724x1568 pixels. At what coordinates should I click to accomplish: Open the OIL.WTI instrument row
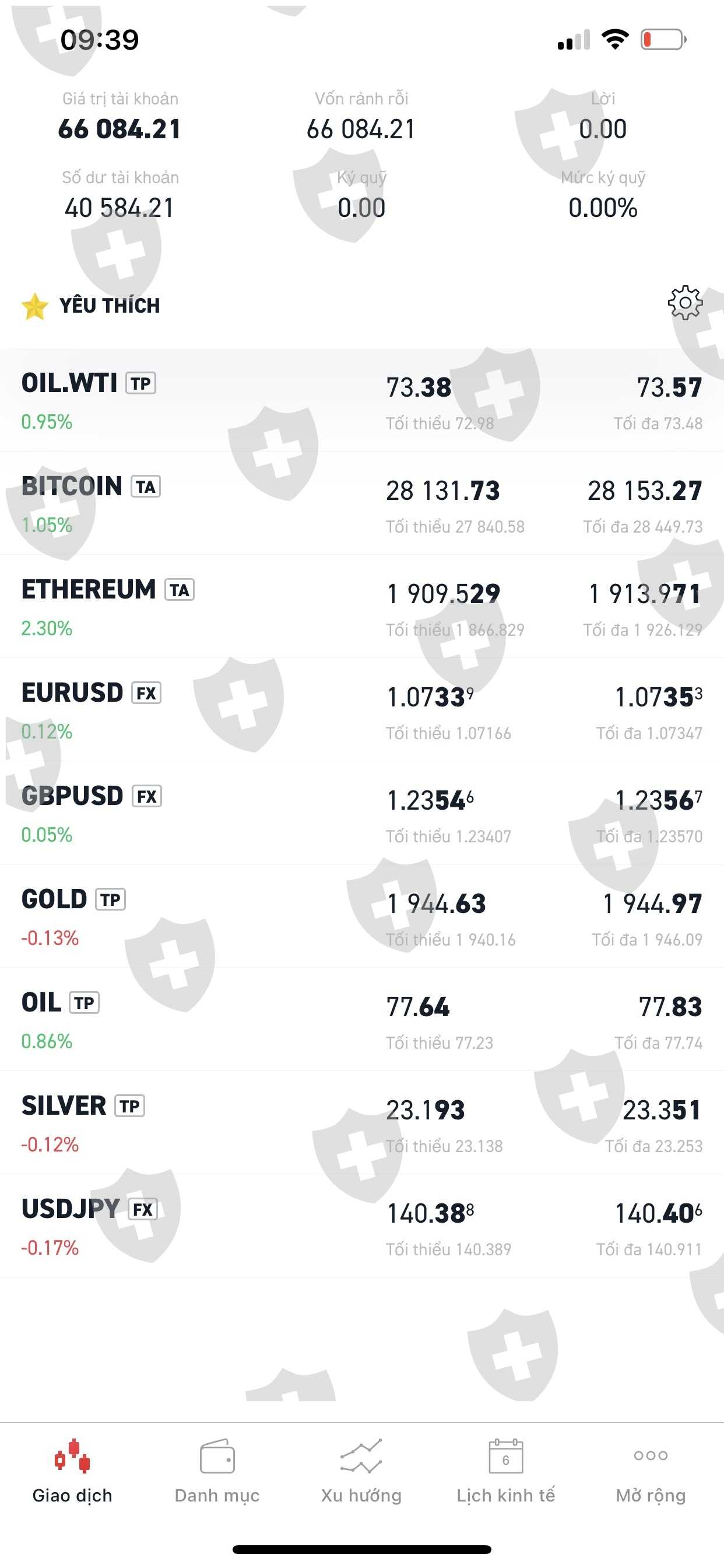(69, 383)
